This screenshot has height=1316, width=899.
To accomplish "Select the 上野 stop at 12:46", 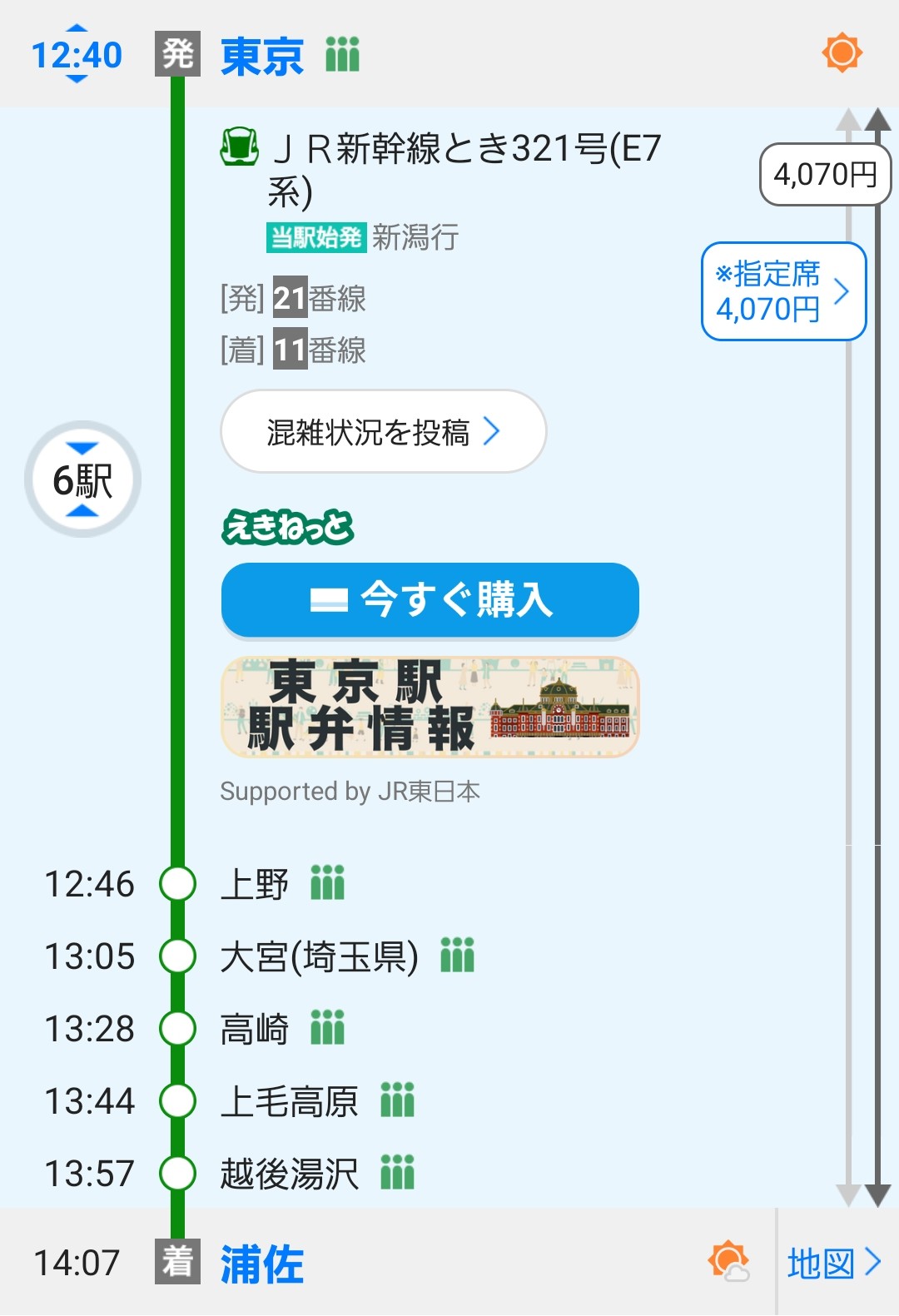I will 254,884.
